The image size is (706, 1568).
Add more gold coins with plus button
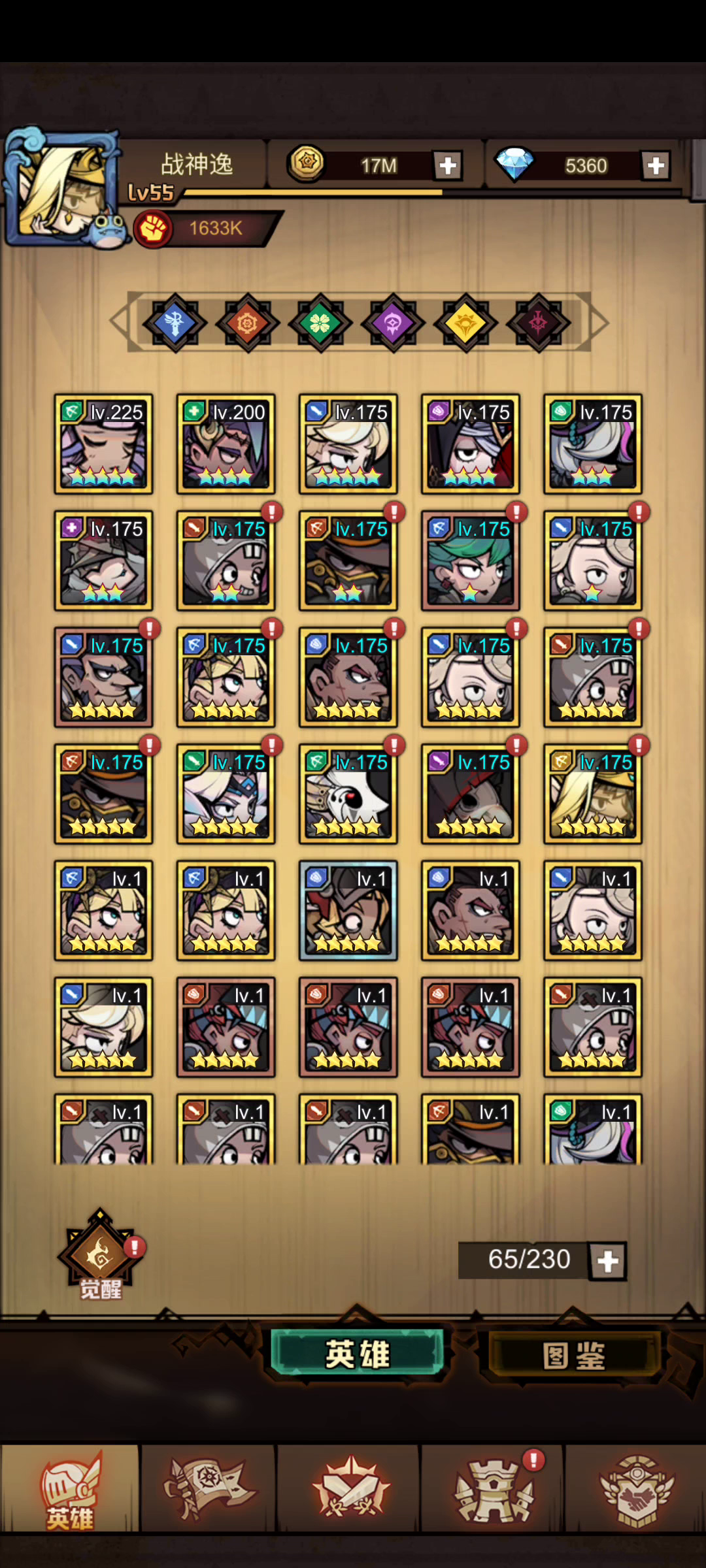448,165
